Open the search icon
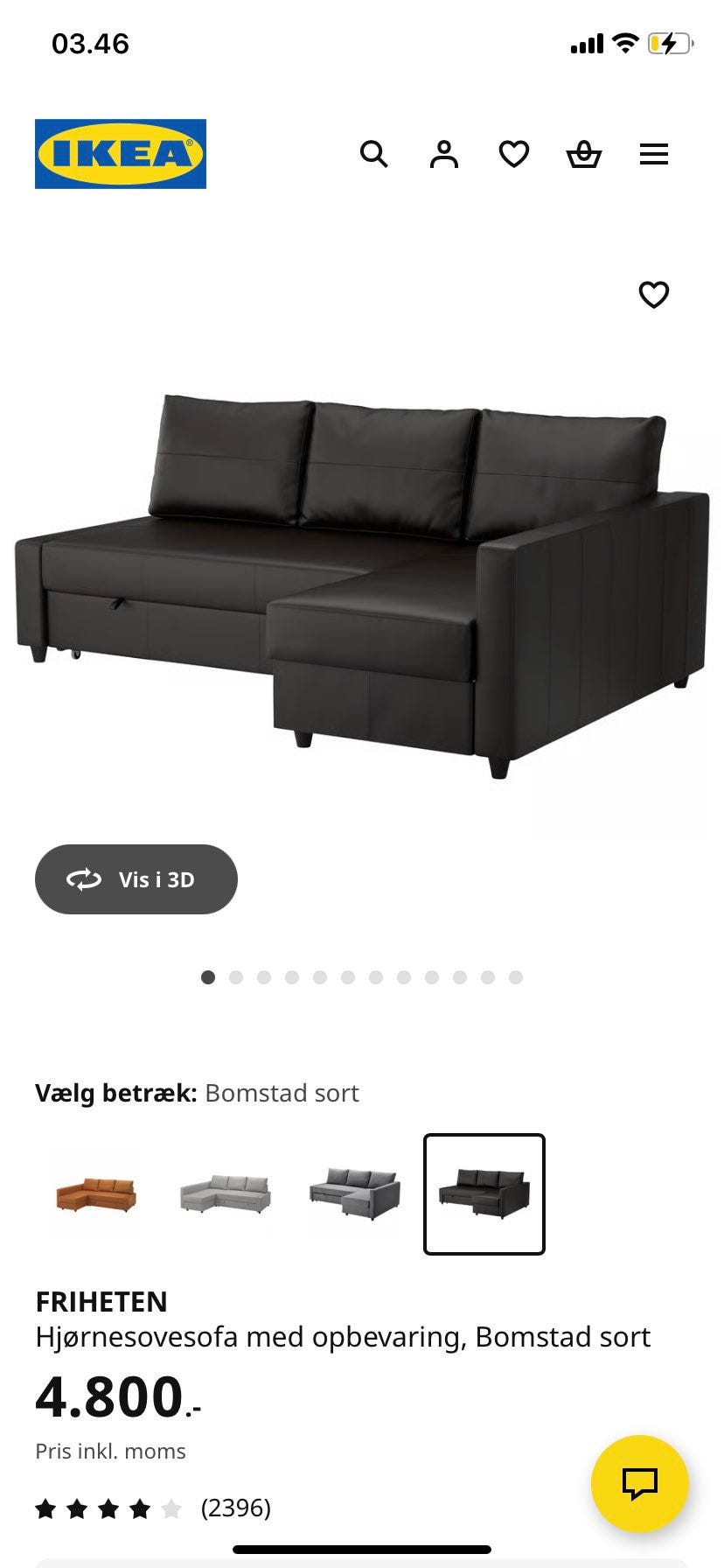Image resolution: width=724 pixels, height=1568 pixels. pyautogui.click(x=375, y=154)
